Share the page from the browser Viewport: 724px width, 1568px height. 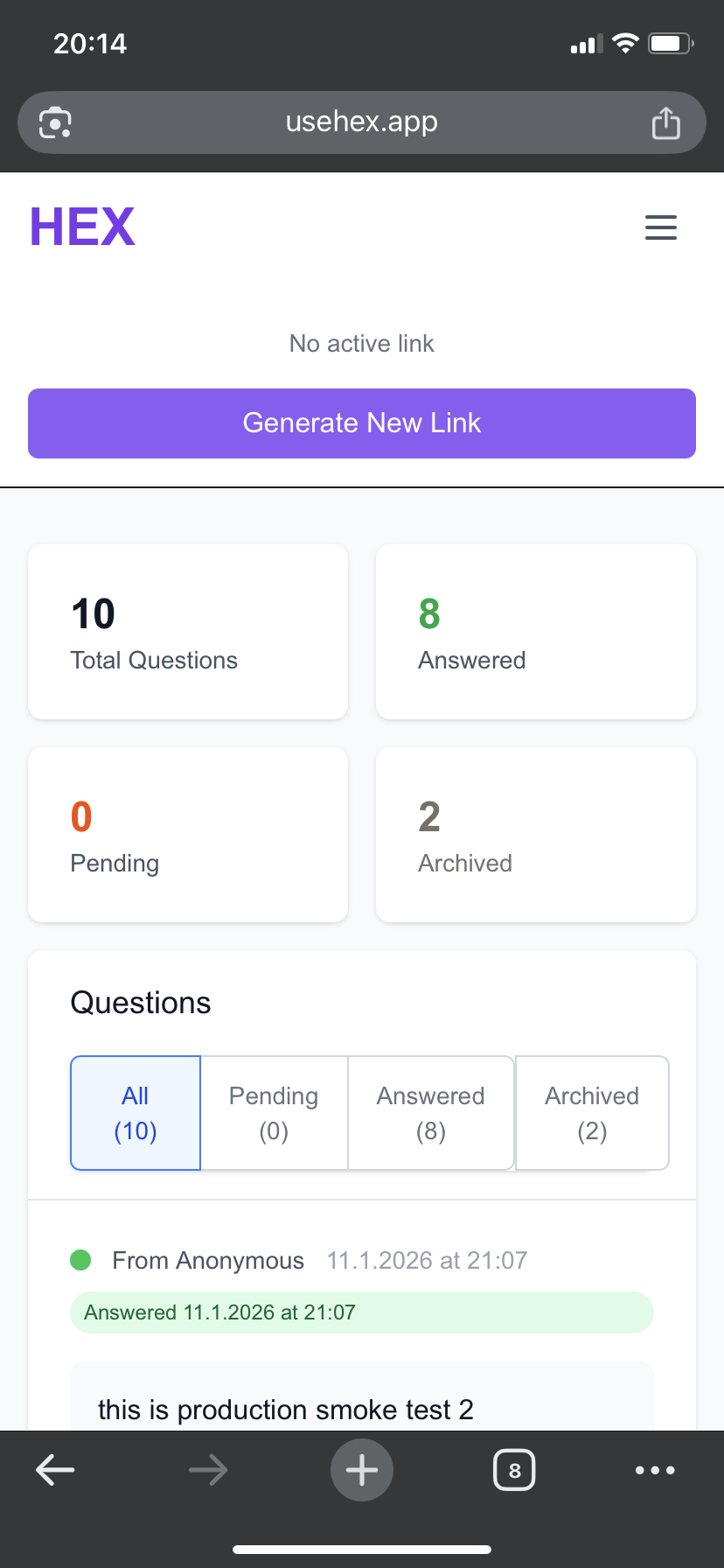(x=665, y=123)
